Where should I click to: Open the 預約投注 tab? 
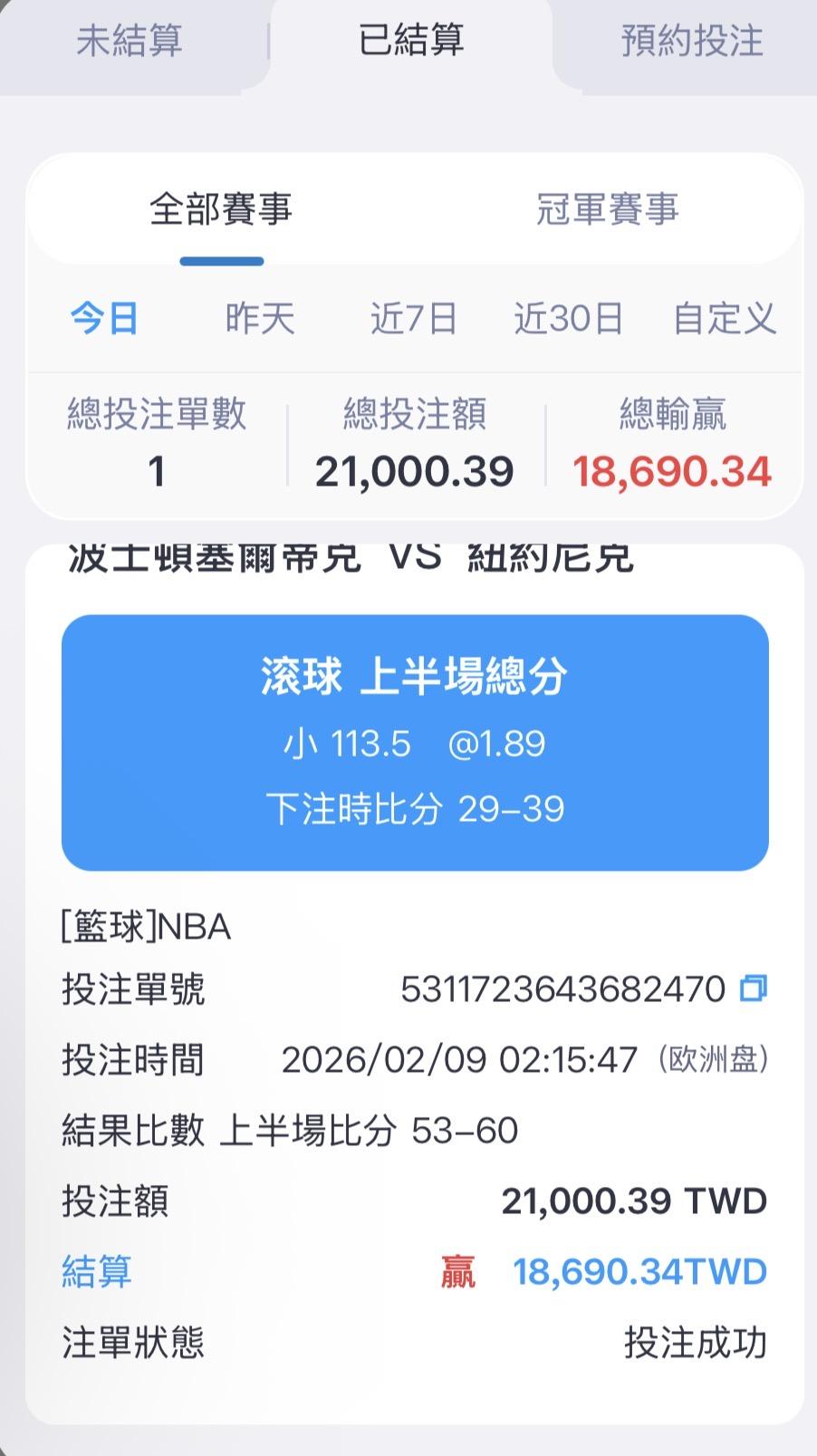point(692,42)
